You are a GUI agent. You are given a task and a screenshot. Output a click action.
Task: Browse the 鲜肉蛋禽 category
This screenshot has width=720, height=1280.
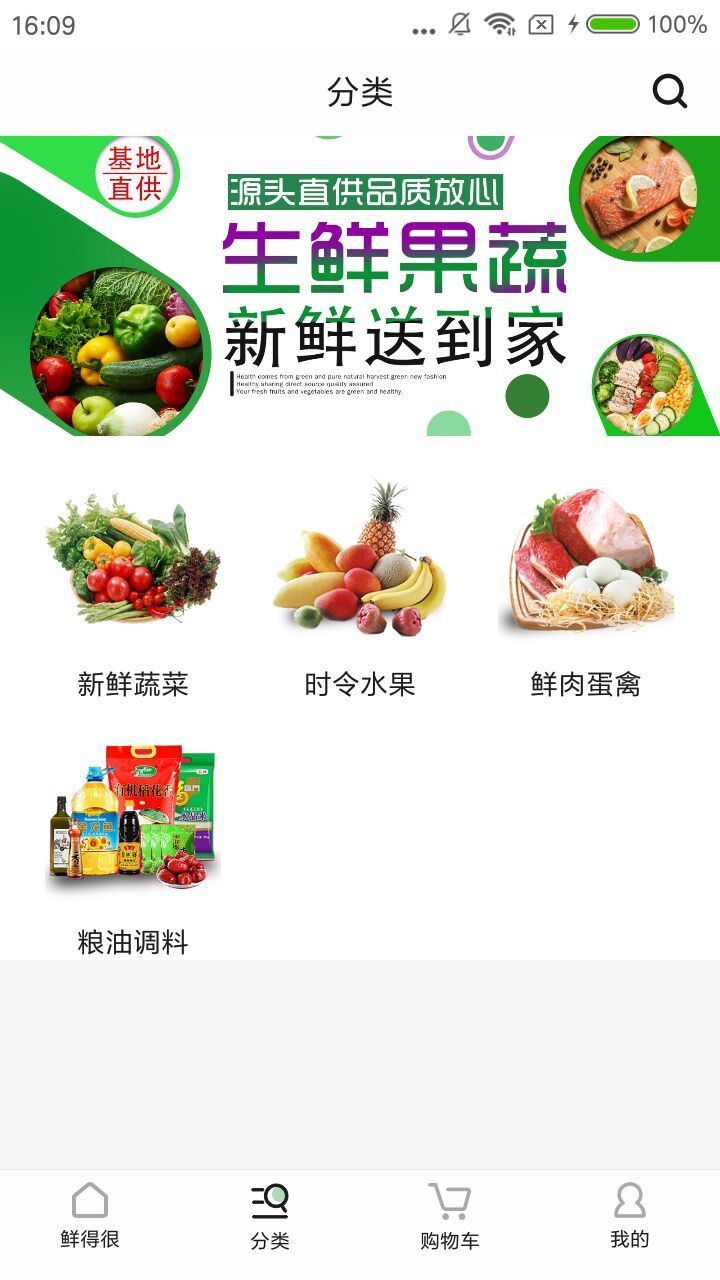tap(586, 590)
